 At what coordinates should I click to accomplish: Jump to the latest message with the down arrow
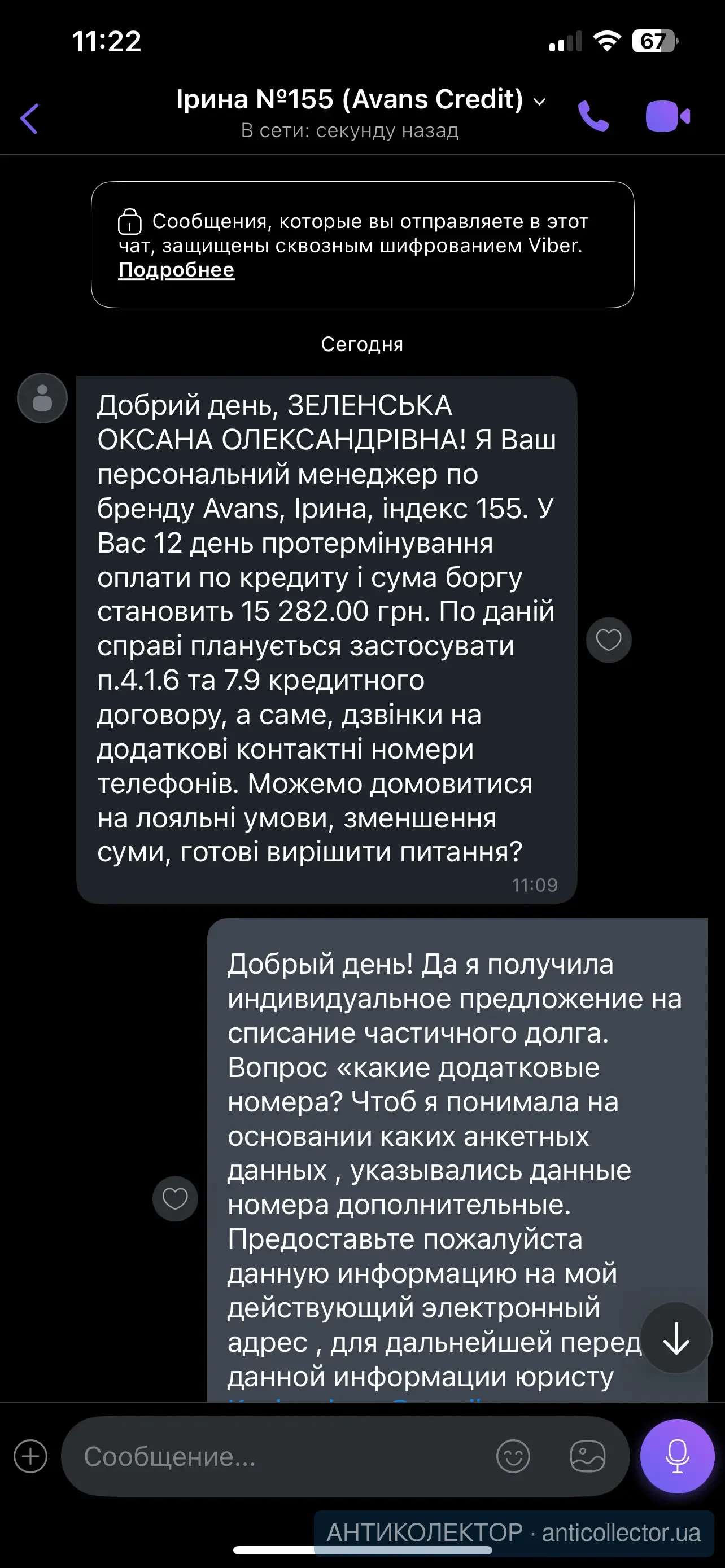point(676,1337)
